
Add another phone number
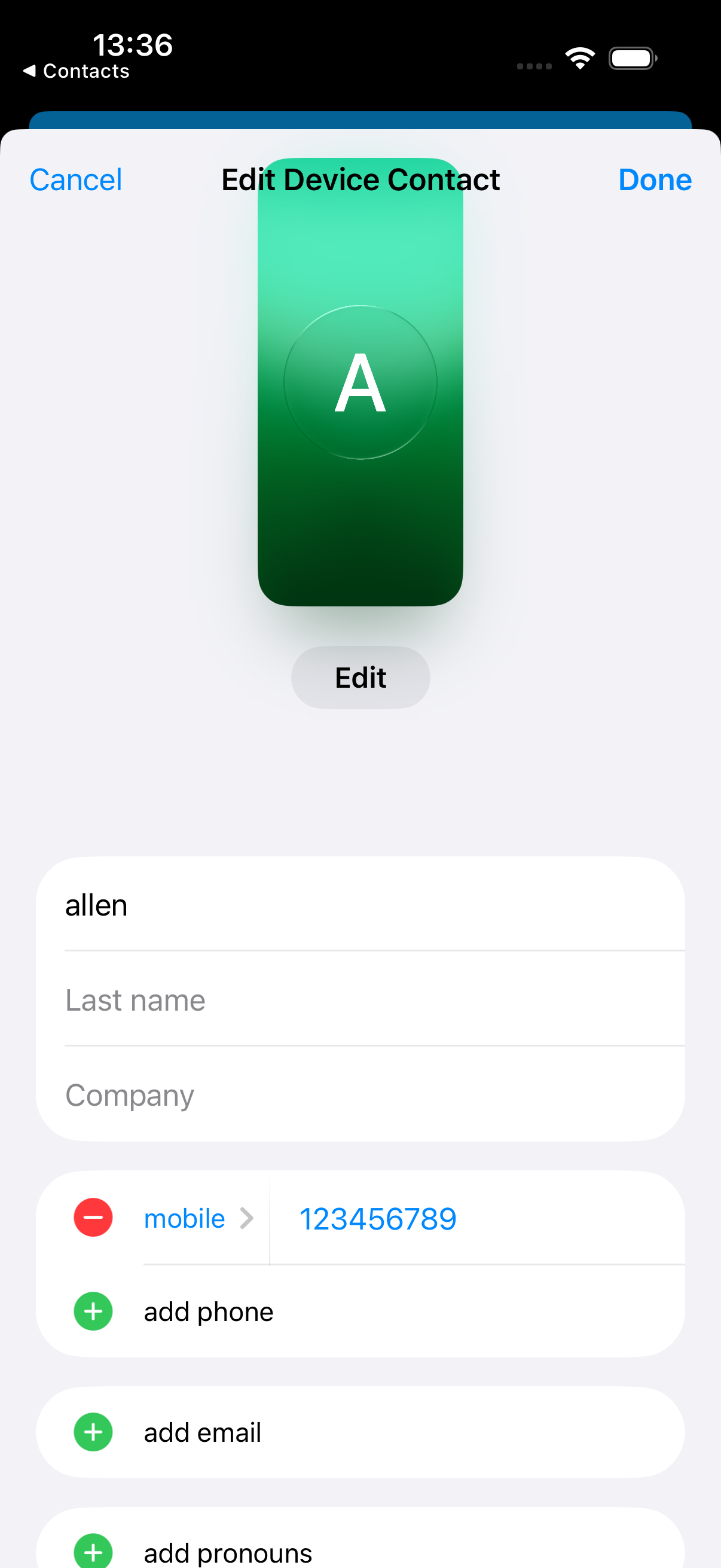pyautogui.click(x=207, y=1311)
